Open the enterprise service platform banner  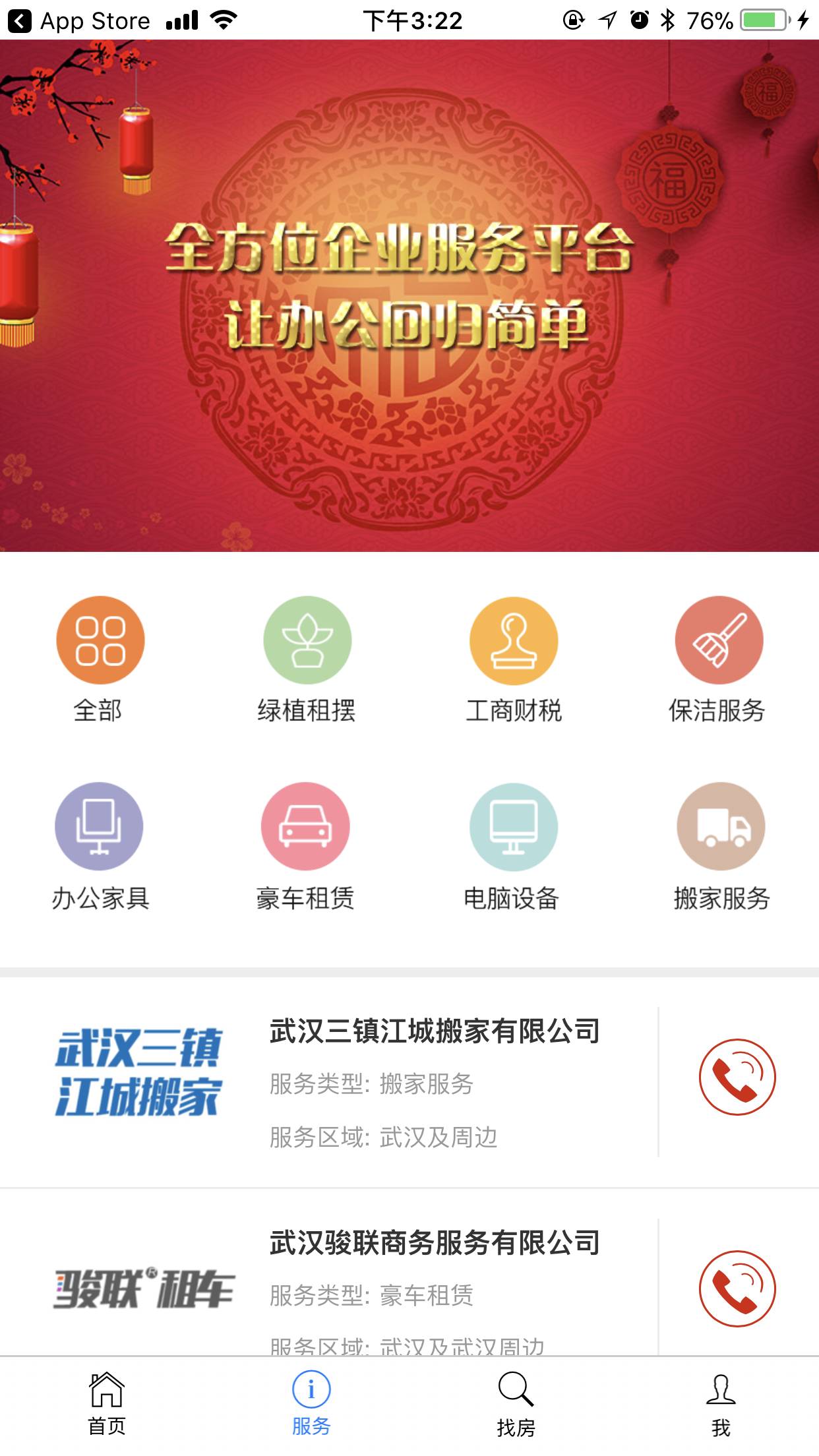409,295
